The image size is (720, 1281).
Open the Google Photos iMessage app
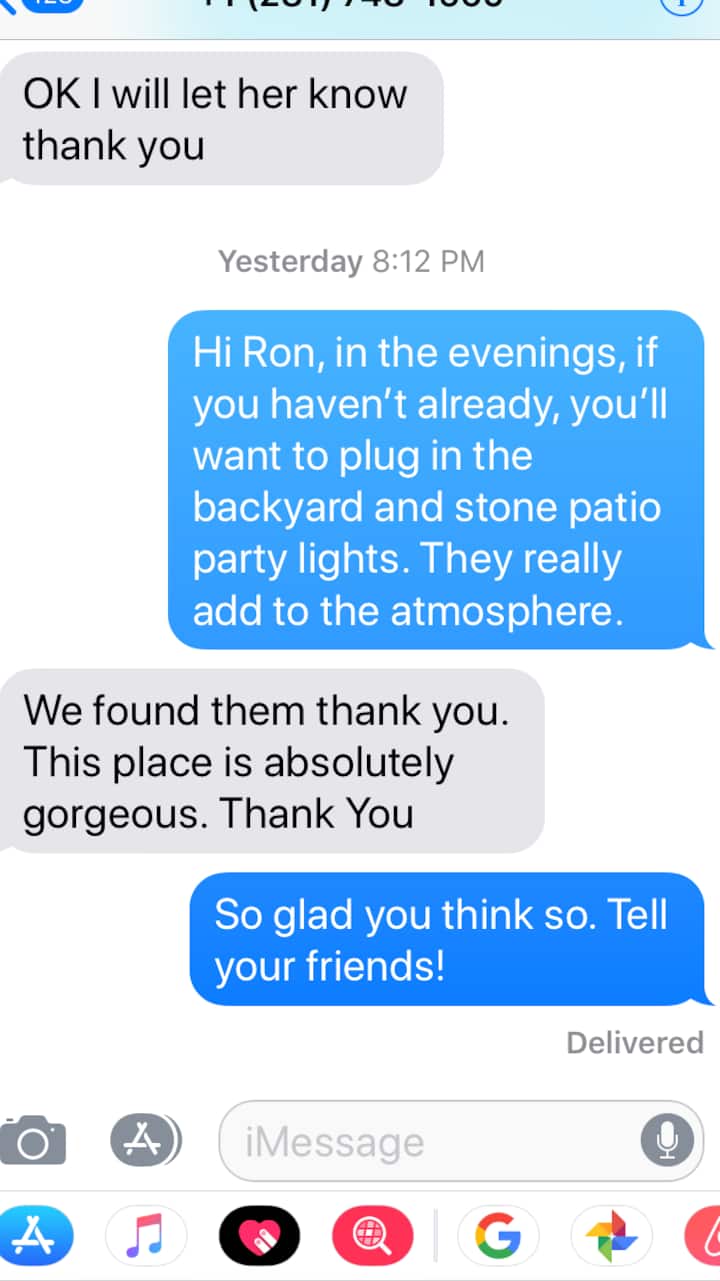pyautogui.click(x=611, y=1235)
